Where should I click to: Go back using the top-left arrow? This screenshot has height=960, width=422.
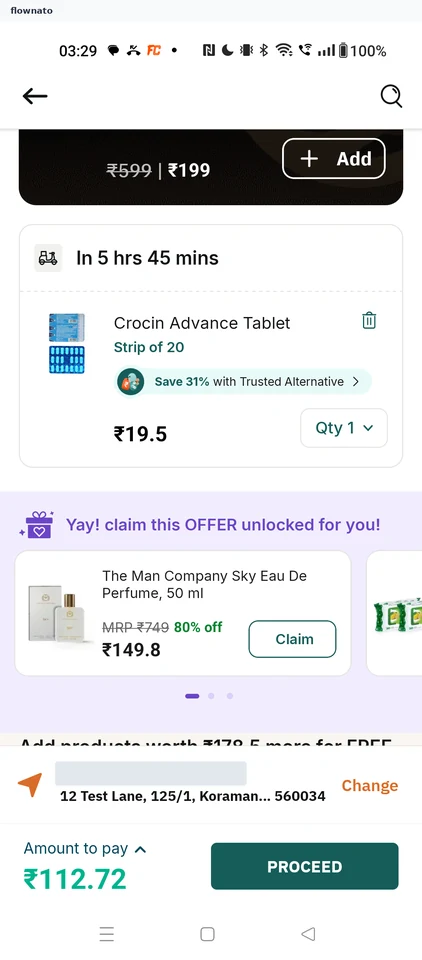(35, 96)
